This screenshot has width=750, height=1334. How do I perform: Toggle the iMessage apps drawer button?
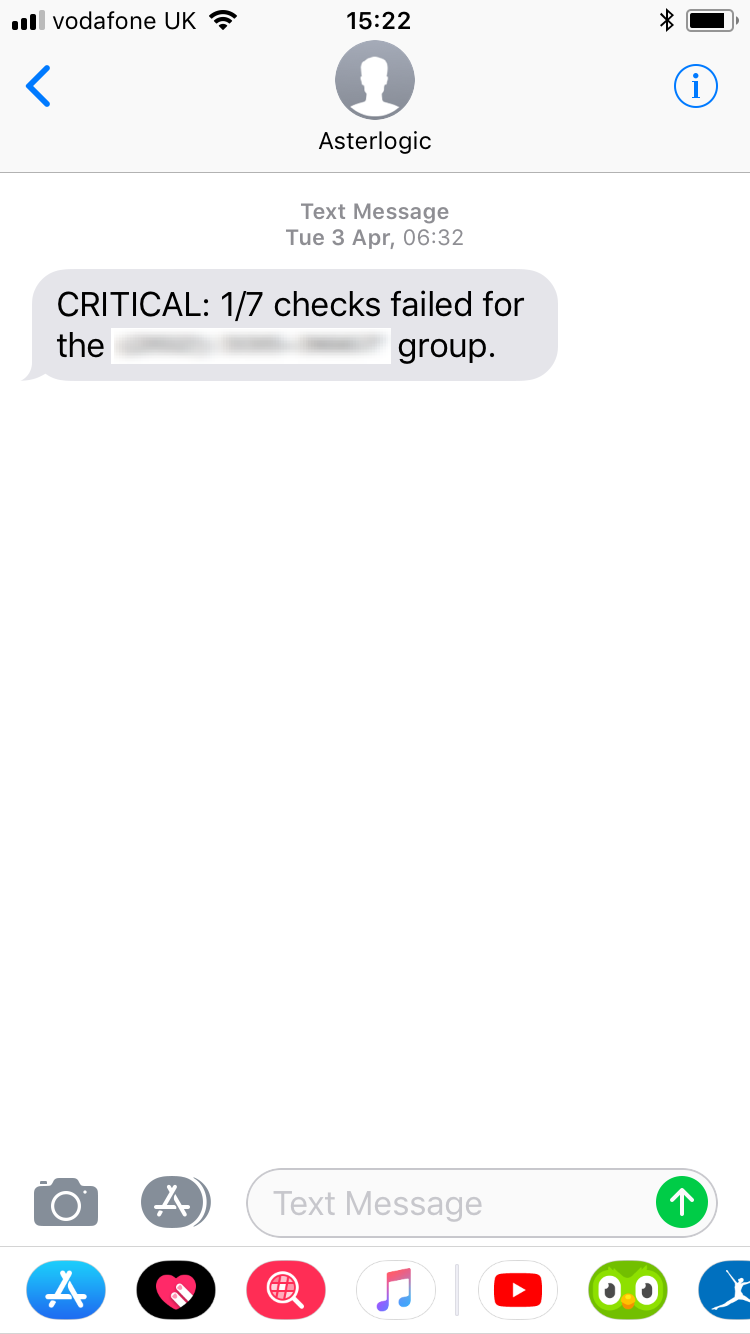pyautogui.click(x=175, y=1202)
